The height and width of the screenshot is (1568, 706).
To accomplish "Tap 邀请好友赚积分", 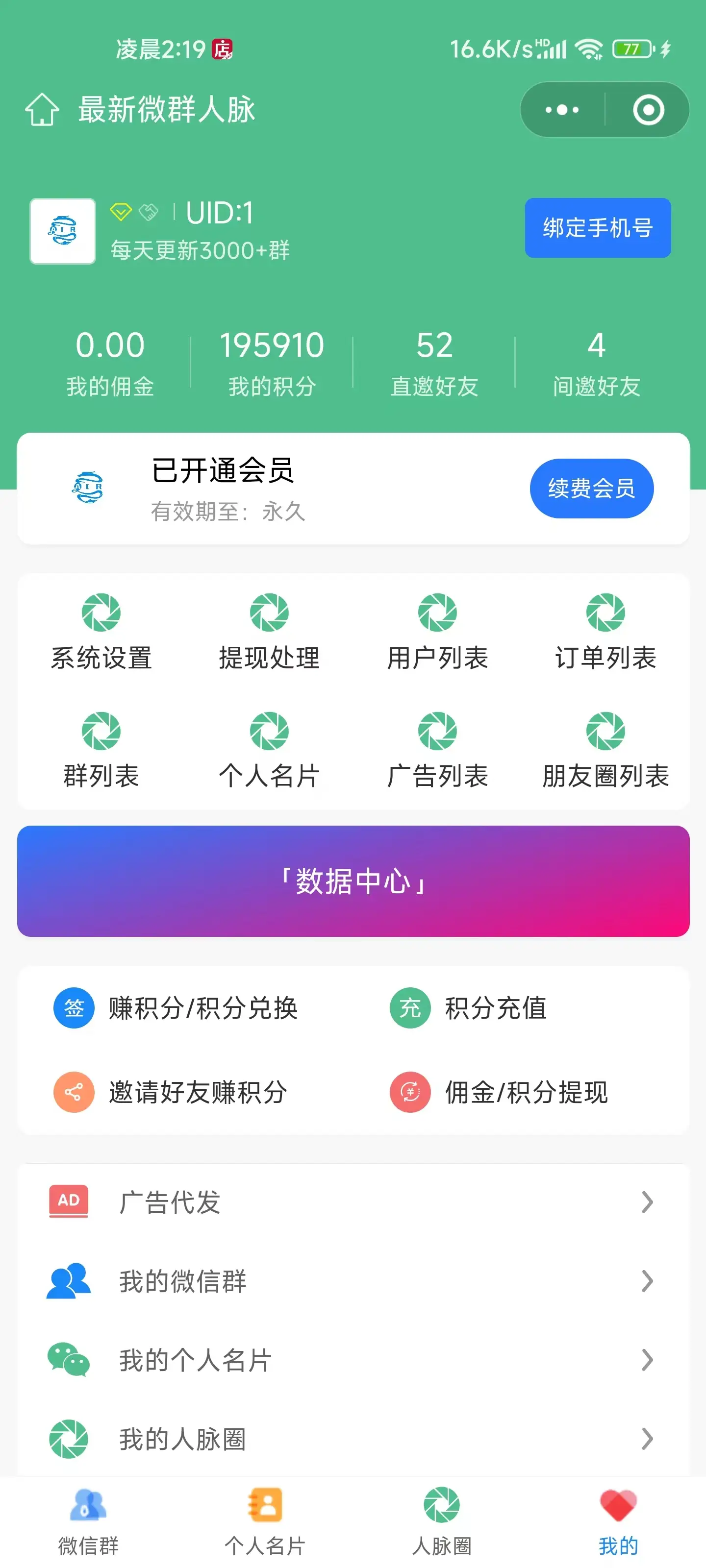I will point(171,1092).
